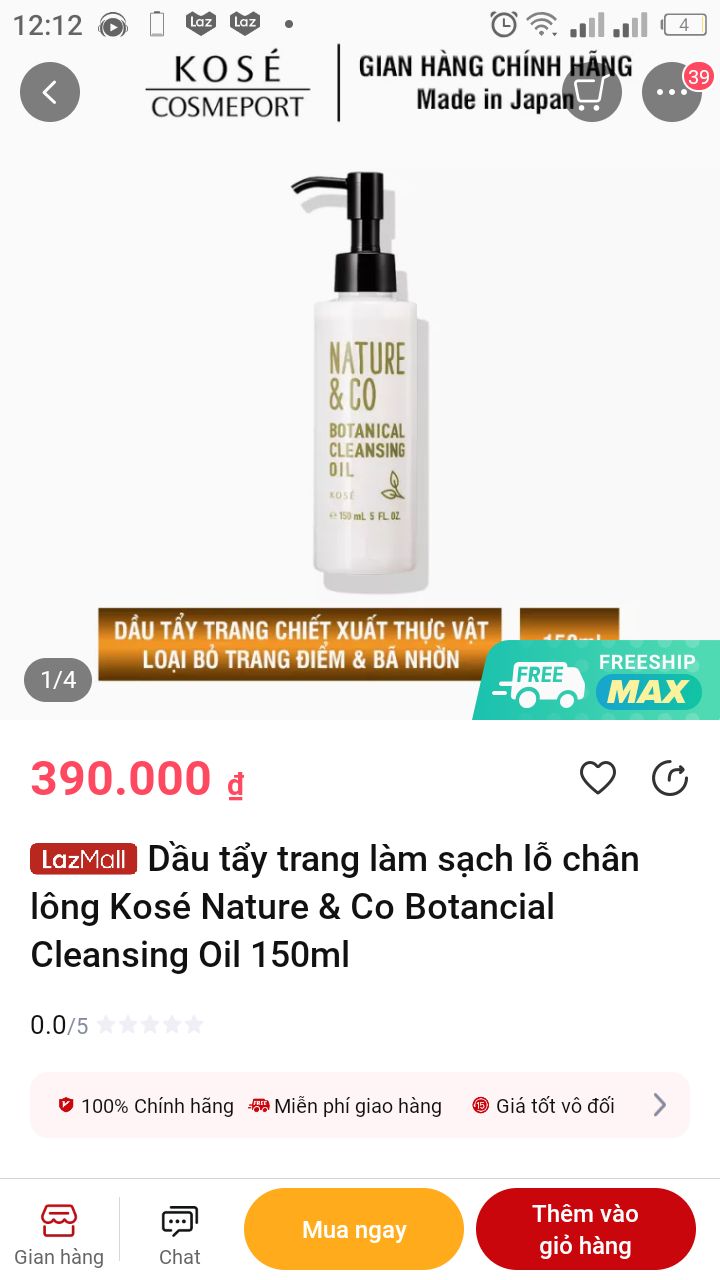The width and height of the screenshot is (720, 1280).
Task: View the 0.0/5 product rating
Action: (116, 1025)
